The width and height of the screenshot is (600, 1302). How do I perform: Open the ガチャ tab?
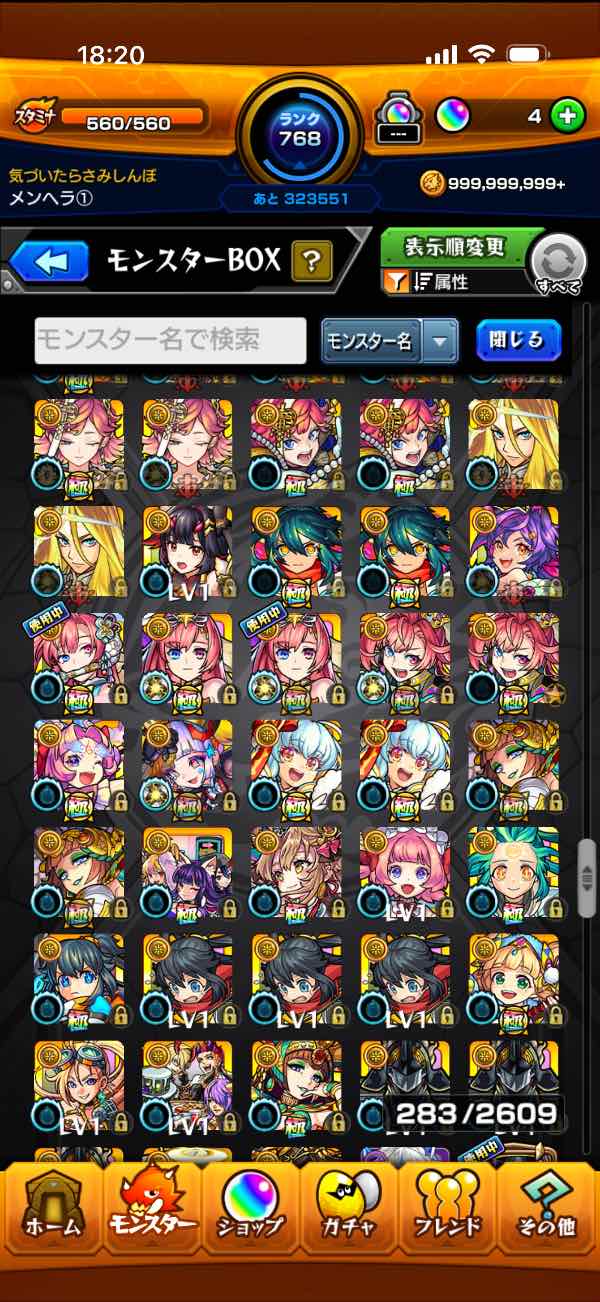[349, 1213]
